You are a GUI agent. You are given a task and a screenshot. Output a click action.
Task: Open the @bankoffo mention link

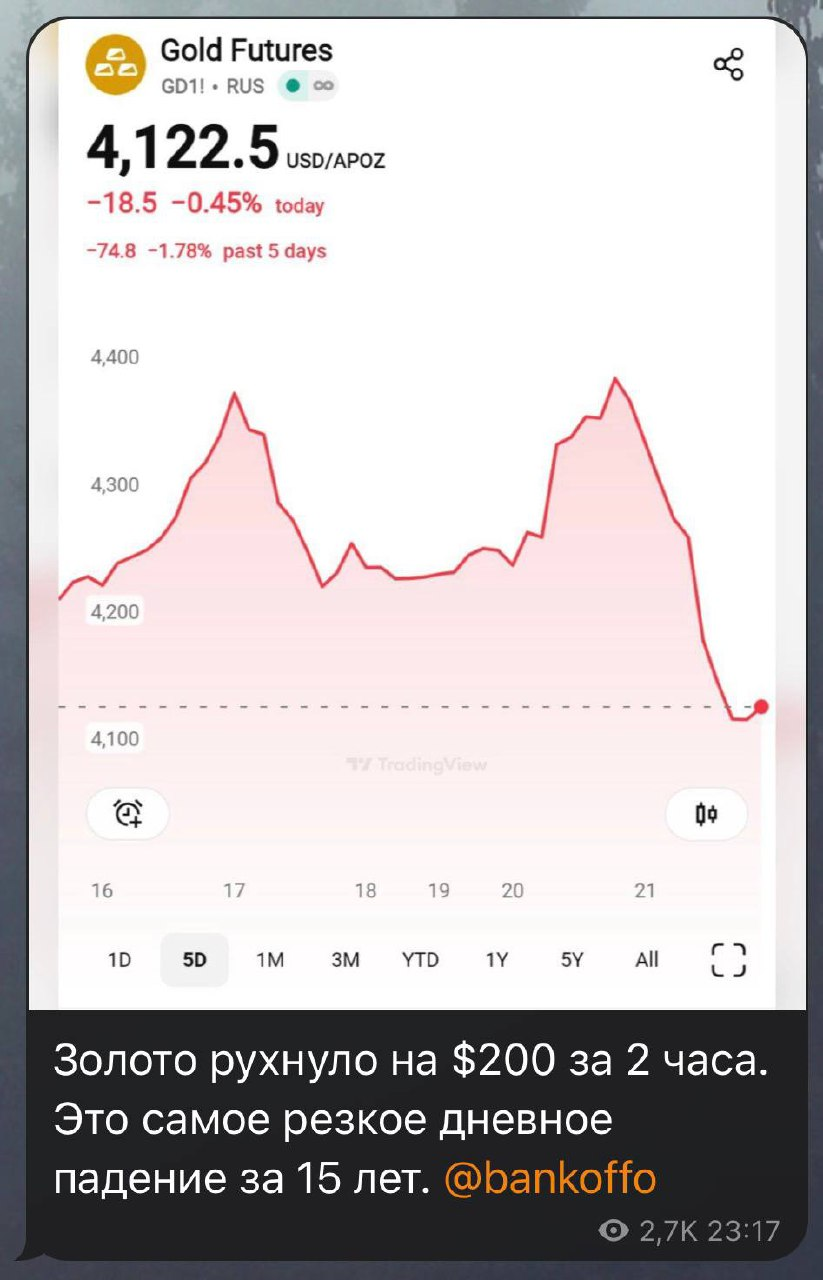[x=548, y=1177]
